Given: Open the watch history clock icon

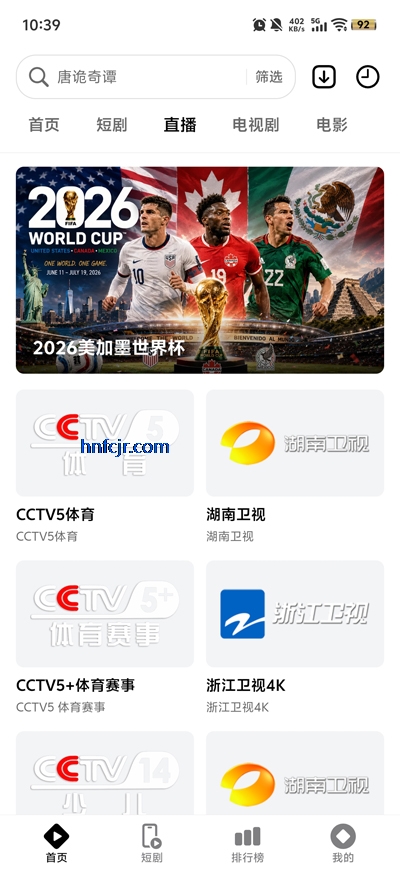Looking at the screenshot, I should pyautogui.click(x=368, y=77).
